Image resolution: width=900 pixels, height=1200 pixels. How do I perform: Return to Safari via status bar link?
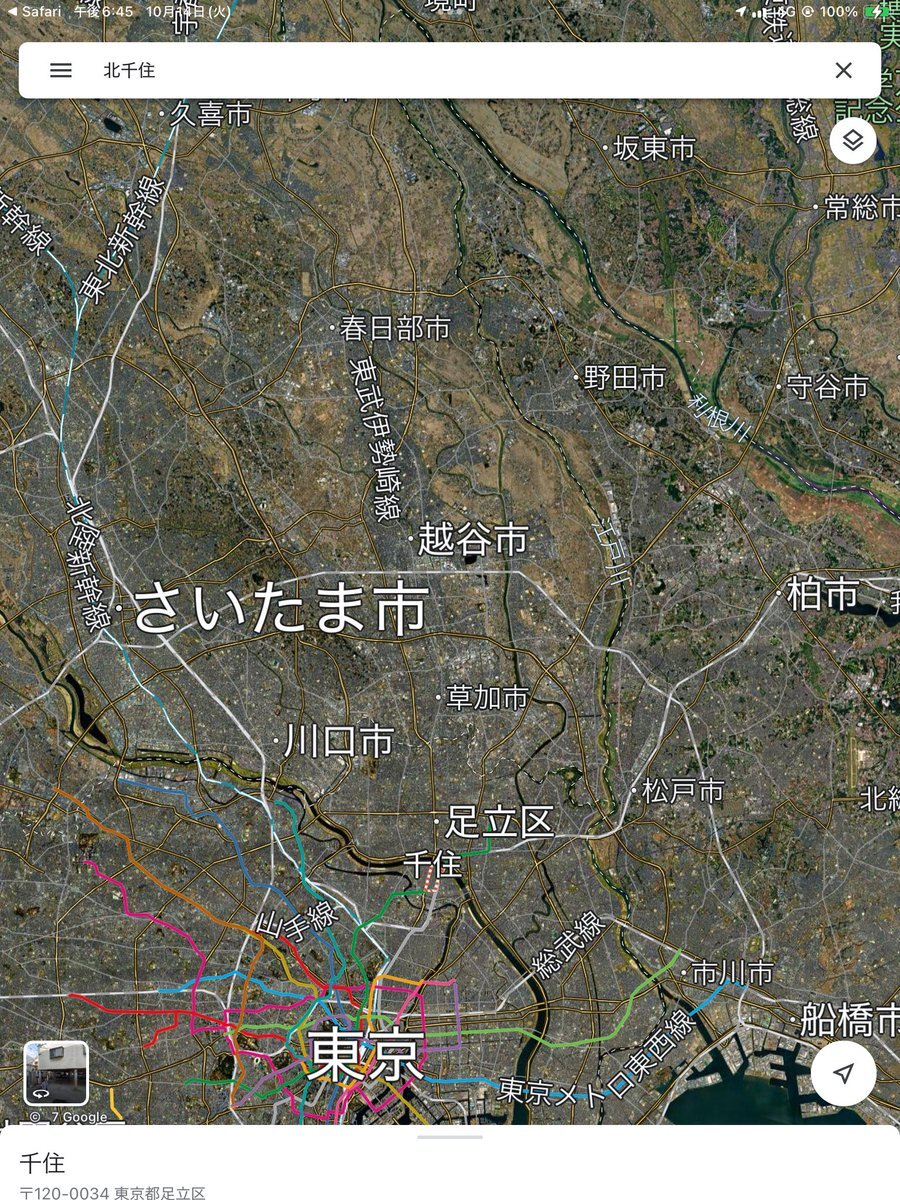click(x=34, y=11)
